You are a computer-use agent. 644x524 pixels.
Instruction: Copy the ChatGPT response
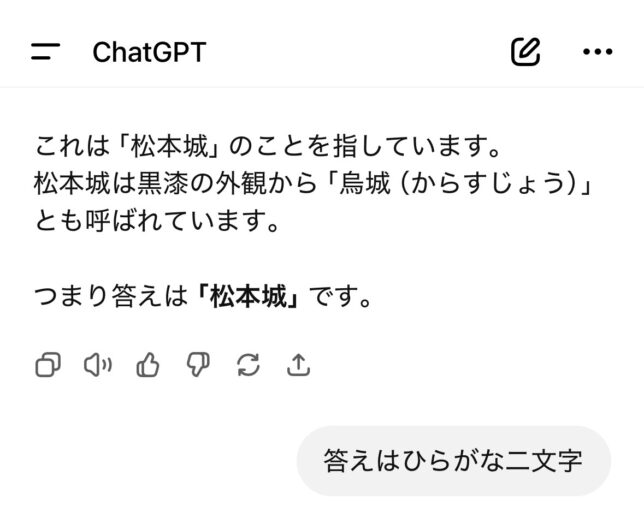tap(47, 366)
